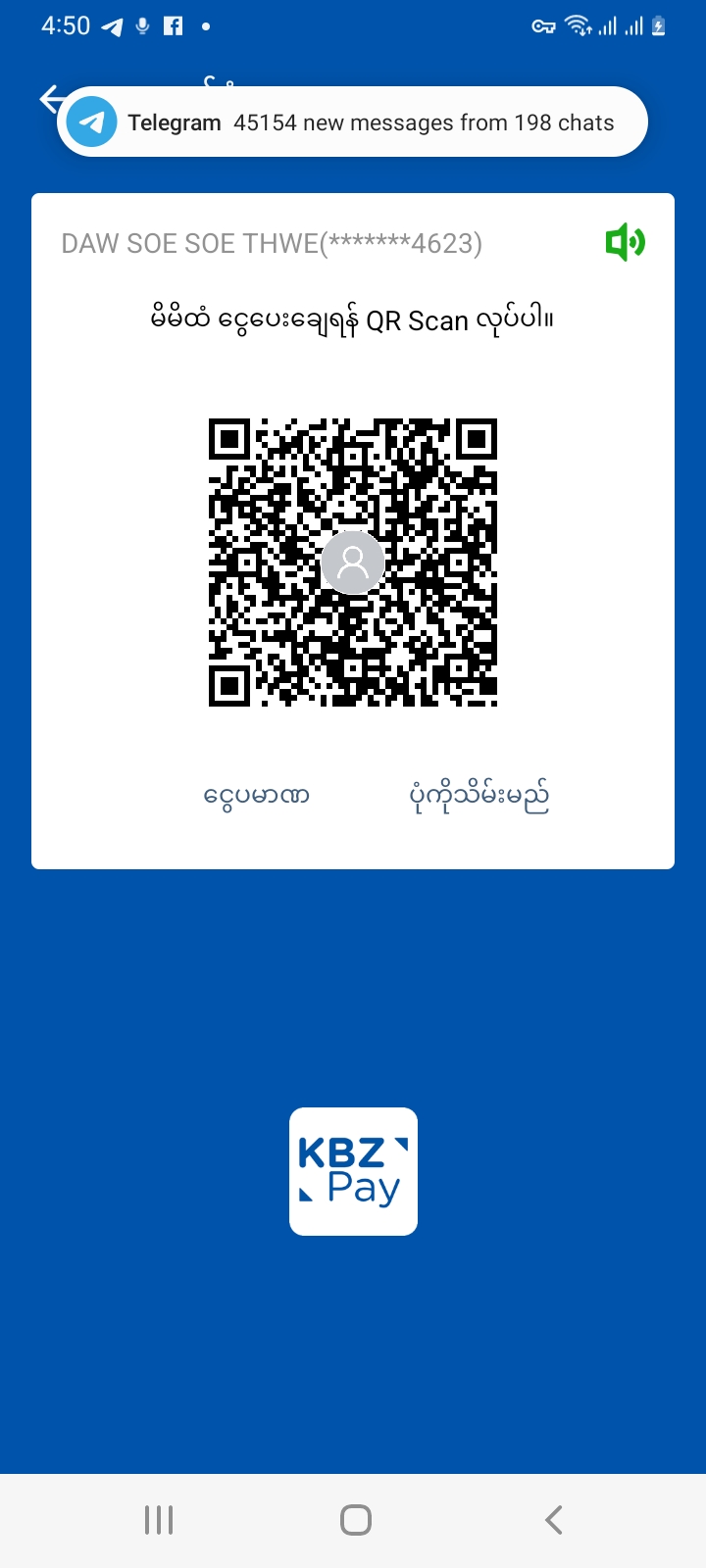Open recent apps from the navigation bar

click(159, 1520)
